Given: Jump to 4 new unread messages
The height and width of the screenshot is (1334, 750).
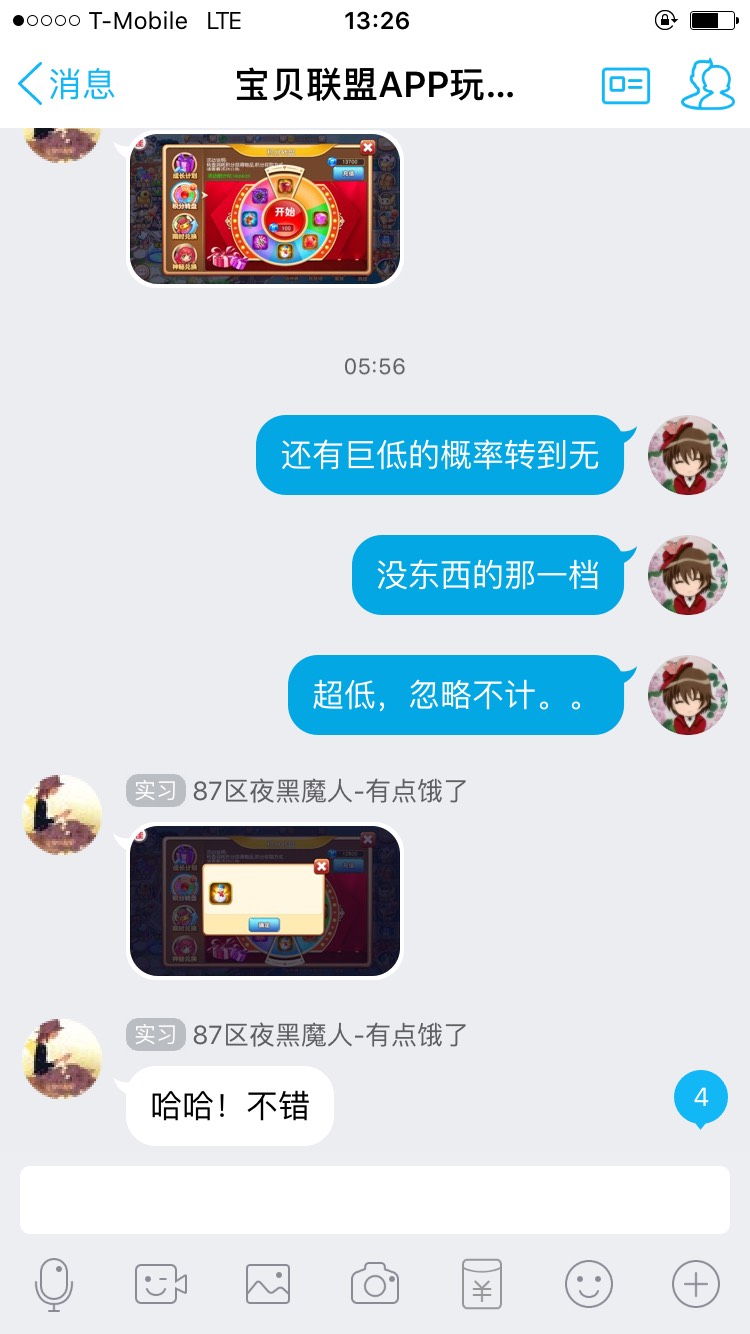Looking at the screenshot, I should pyautogui.click(x=700, y=1098).
